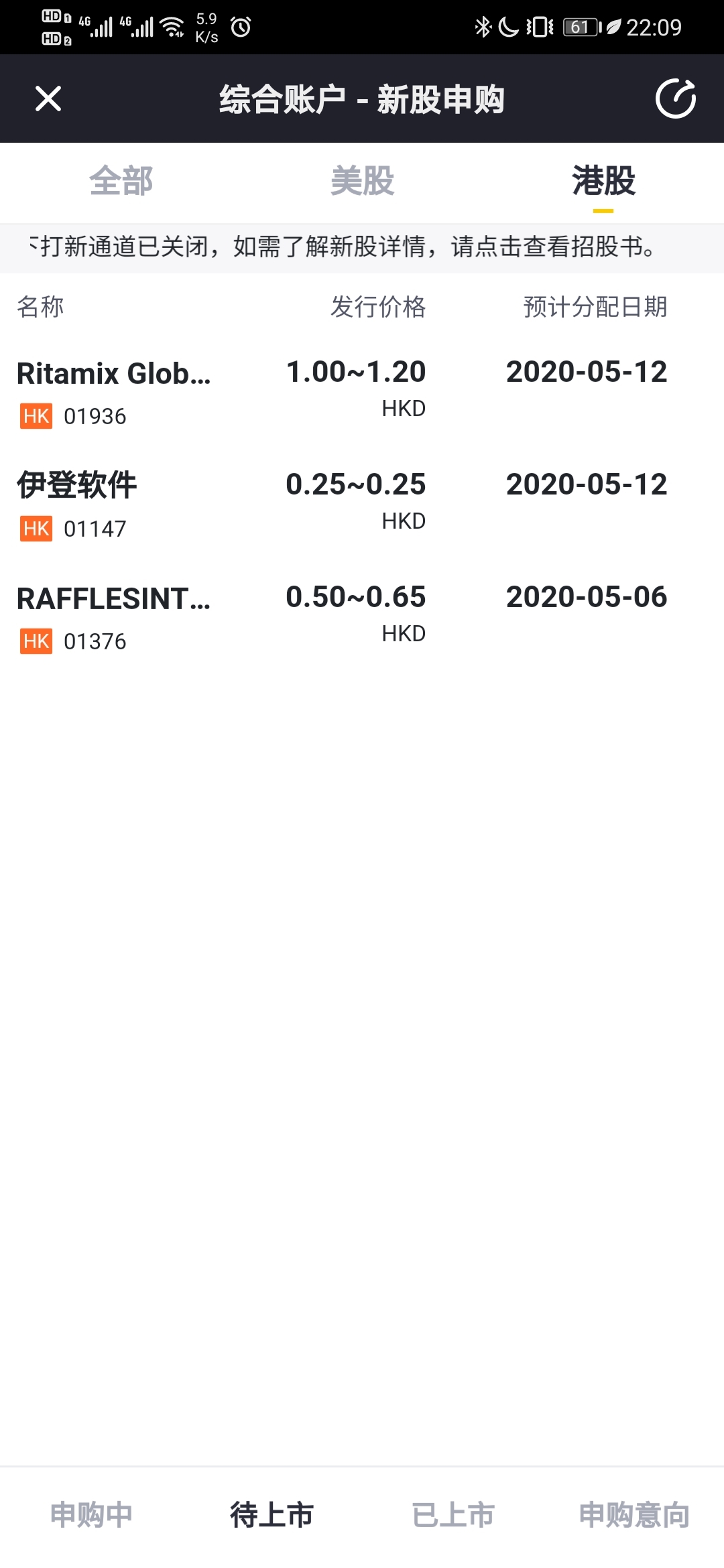The image size is (724, 1568).
Task: Switch to the 申购中 tab
Action: (91, 1514)
